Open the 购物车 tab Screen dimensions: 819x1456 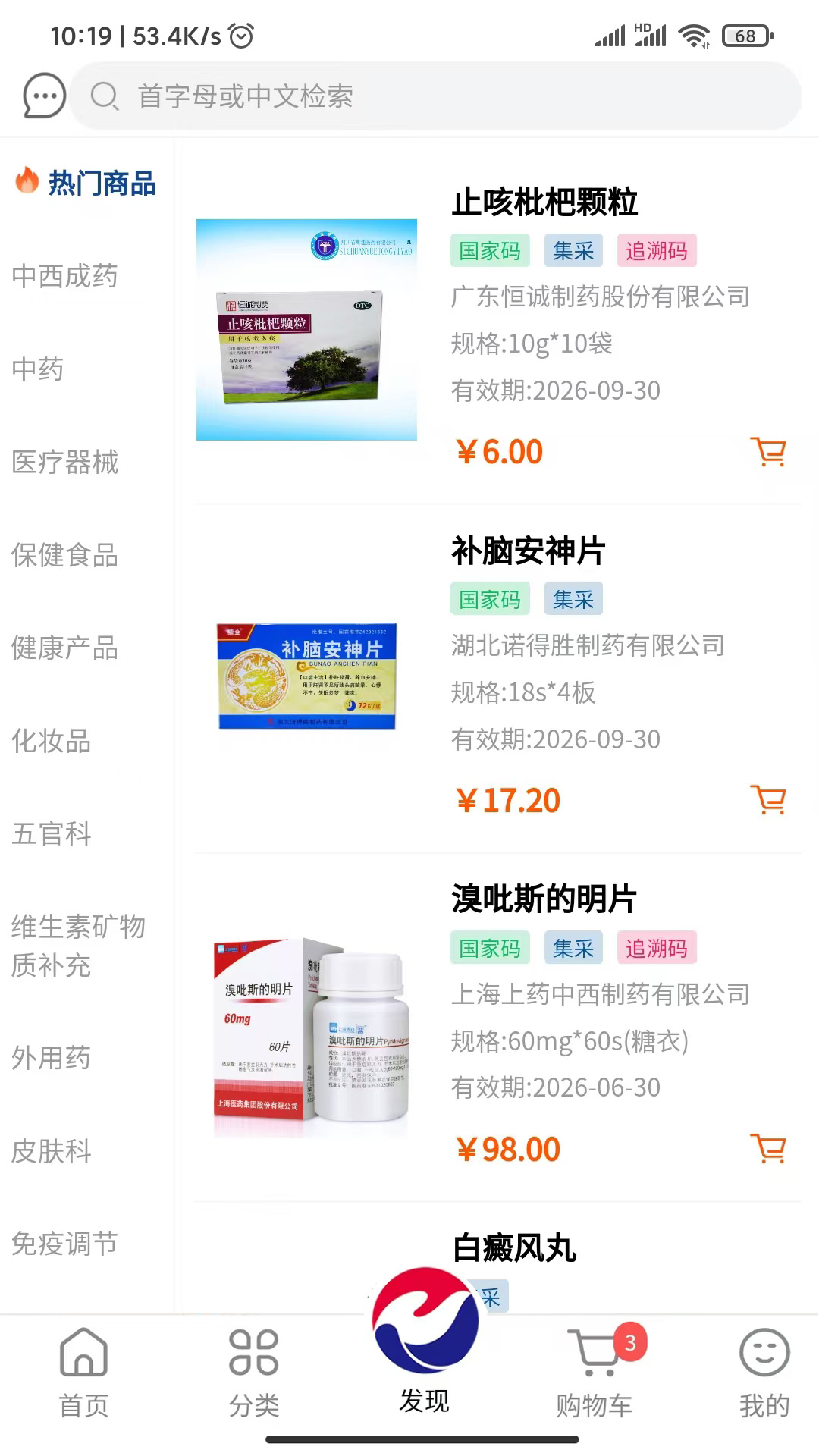click(595, 1373)
